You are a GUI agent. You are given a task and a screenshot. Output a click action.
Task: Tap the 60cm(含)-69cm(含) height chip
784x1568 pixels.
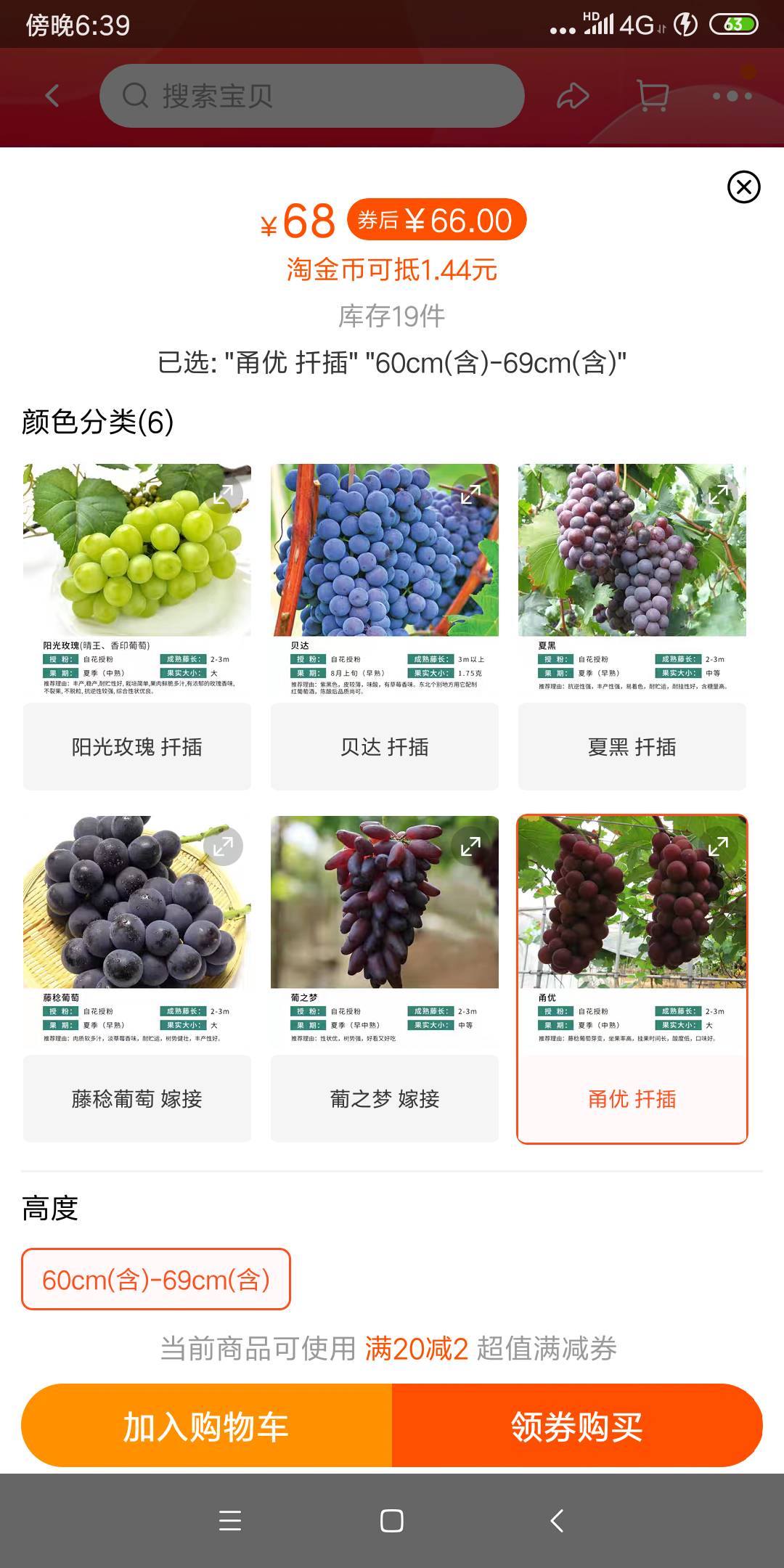coord(156,1279)
